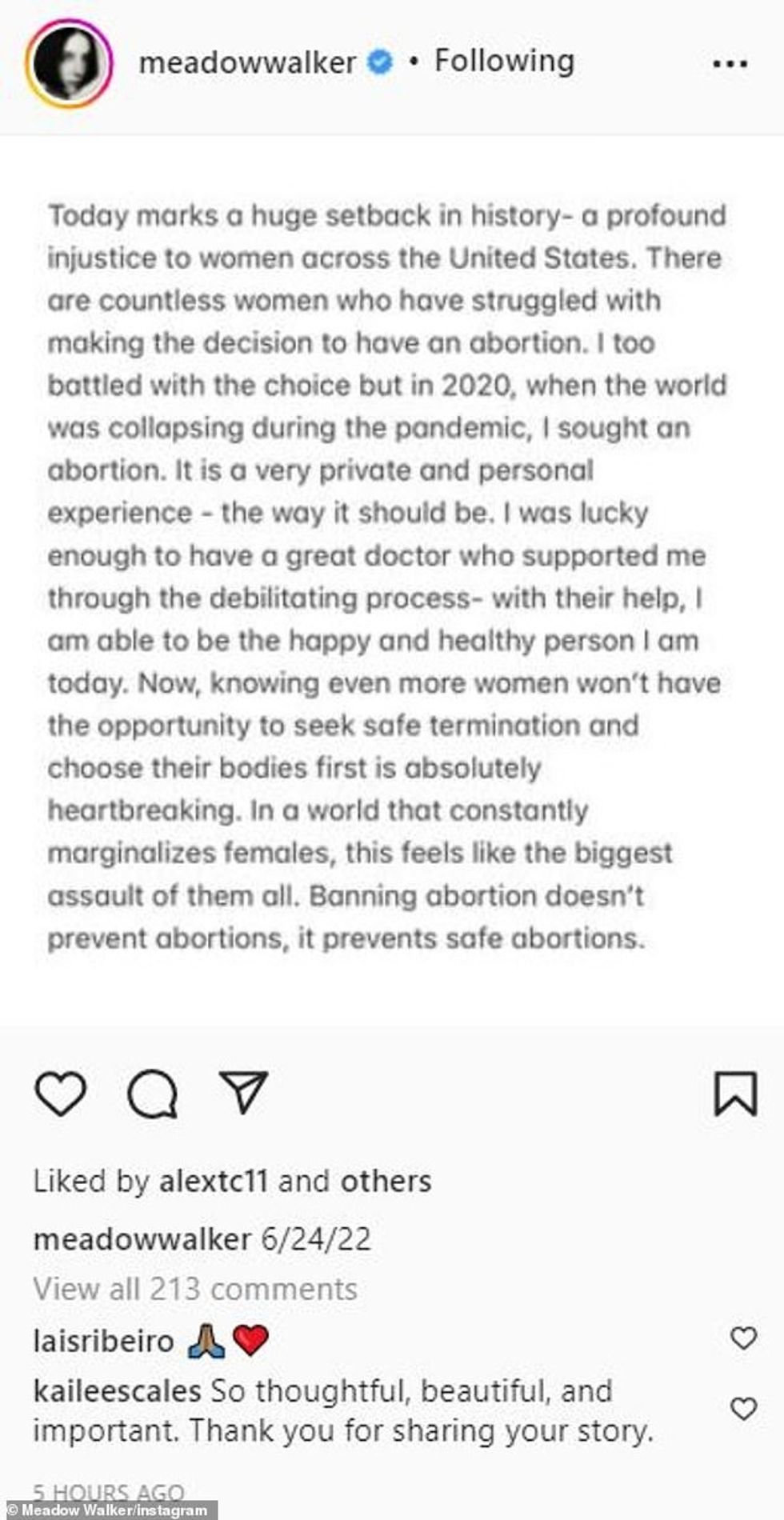Screen dimensions: 784x1520
Task: View all 213 comments
Action: pyautogui.click(x=195, y=1290)
